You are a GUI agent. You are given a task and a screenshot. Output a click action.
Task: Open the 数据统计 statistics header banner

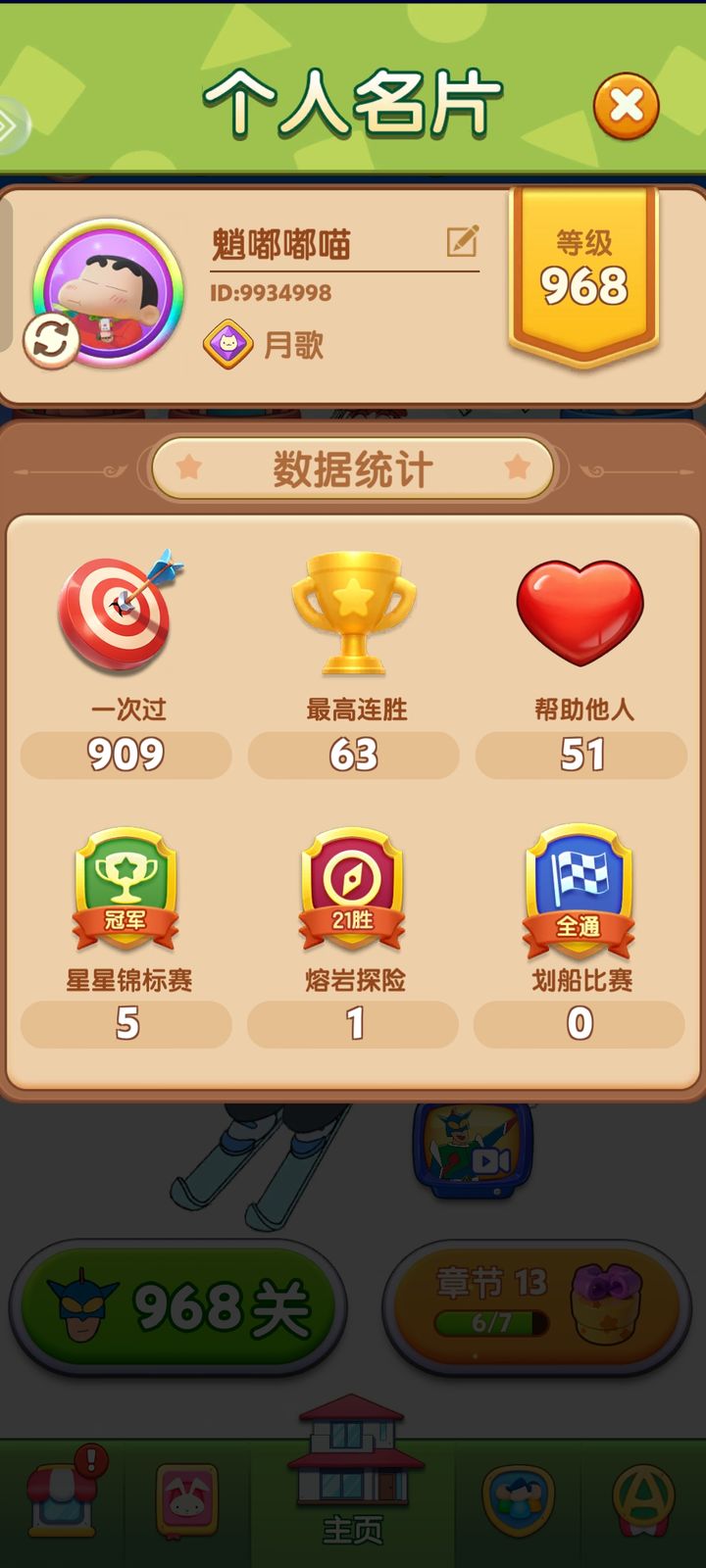353,467
